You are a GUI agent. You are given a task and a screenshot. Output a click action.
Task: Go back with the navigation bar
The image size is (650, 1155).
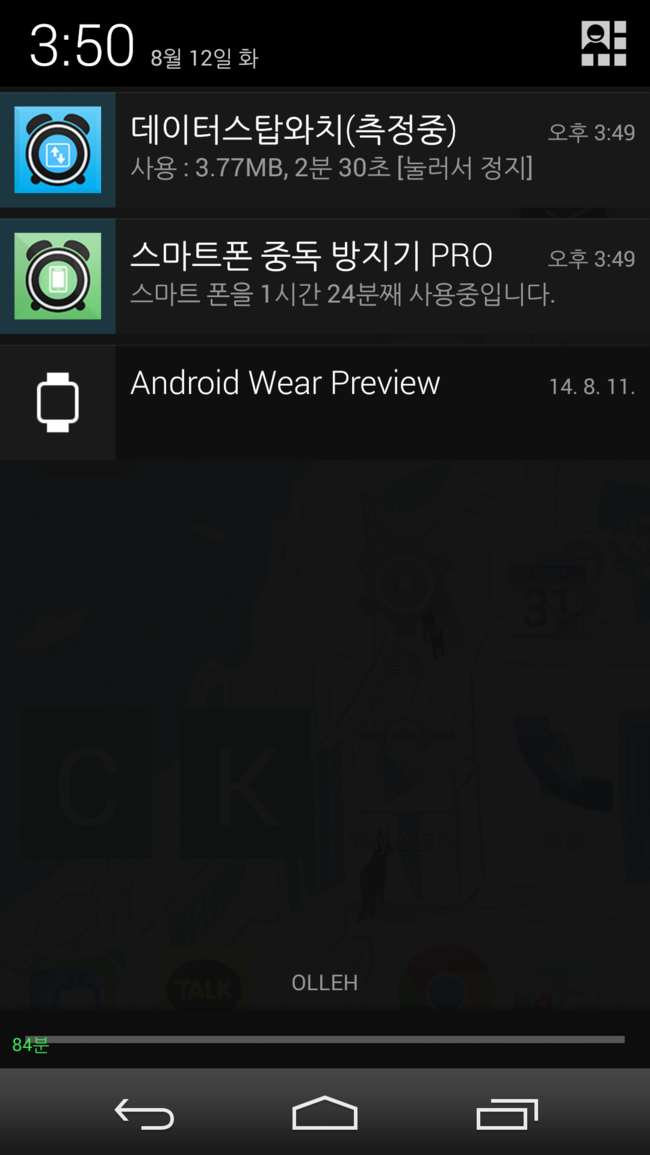coord(144,1113)
